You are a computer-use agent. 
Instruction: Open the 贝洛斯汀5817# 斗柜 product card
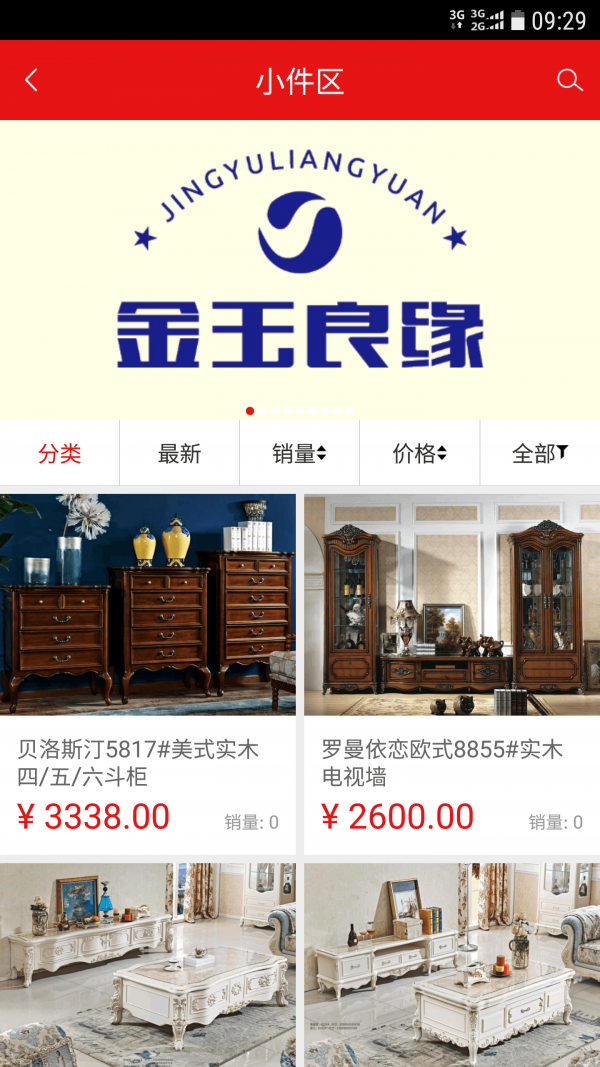pyautogui.click(x=148, y=672)
